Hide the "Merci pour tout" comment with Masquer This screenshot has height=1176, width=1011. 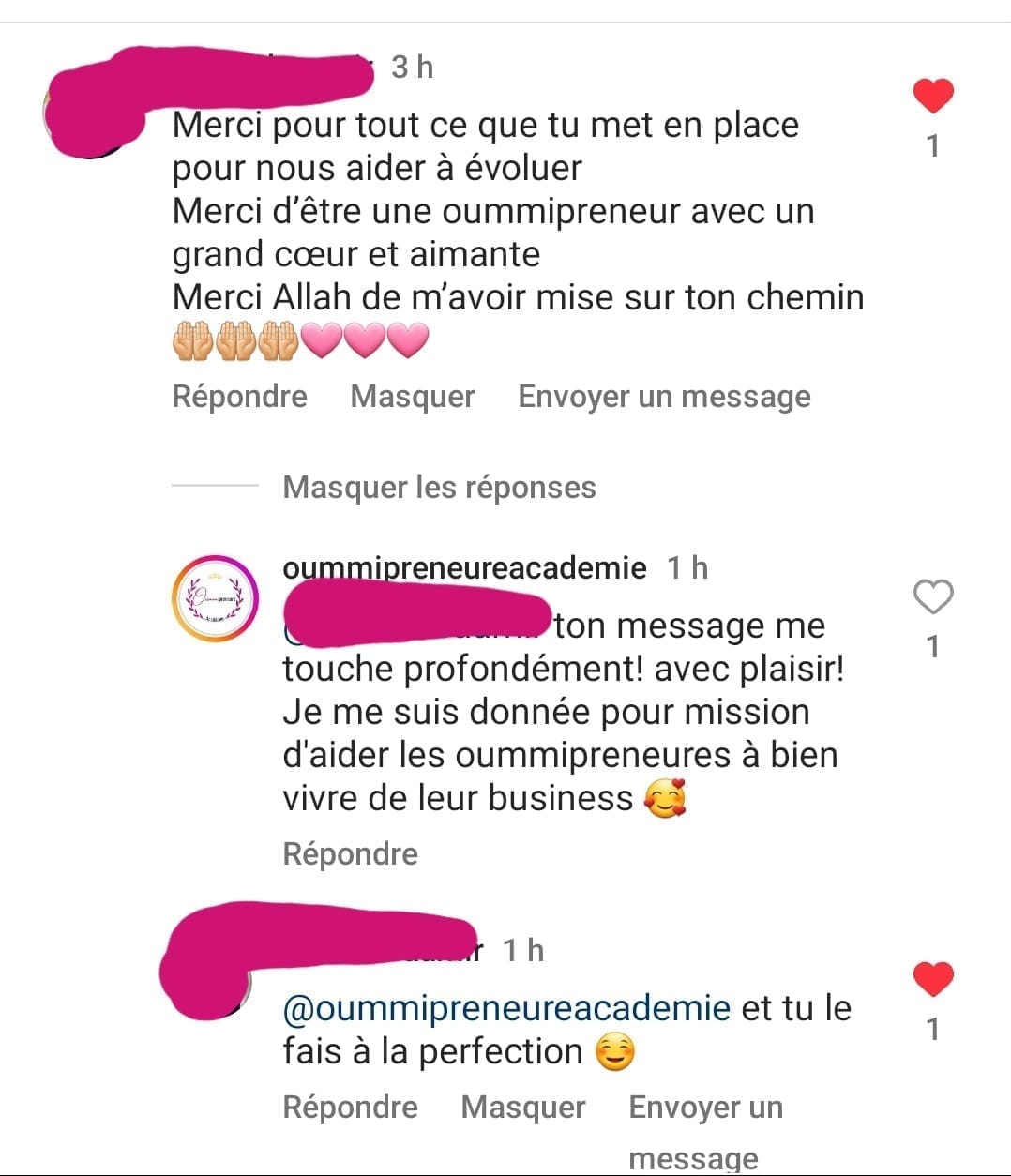point(412,397)
